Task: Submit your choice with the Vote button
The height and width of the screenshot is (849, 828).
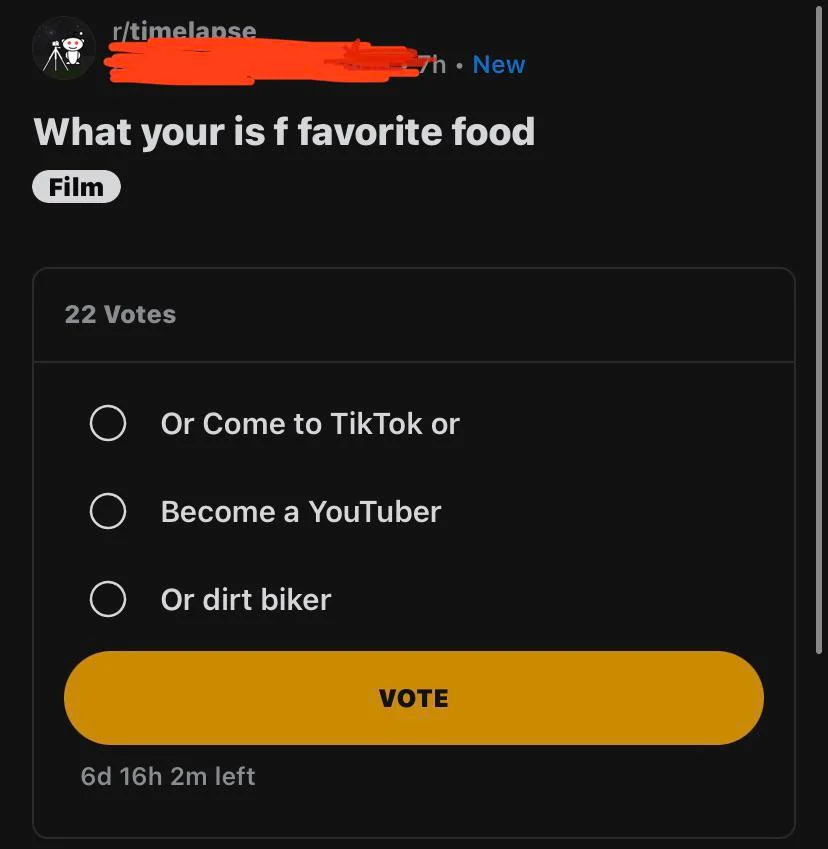Action: point(413,697)
